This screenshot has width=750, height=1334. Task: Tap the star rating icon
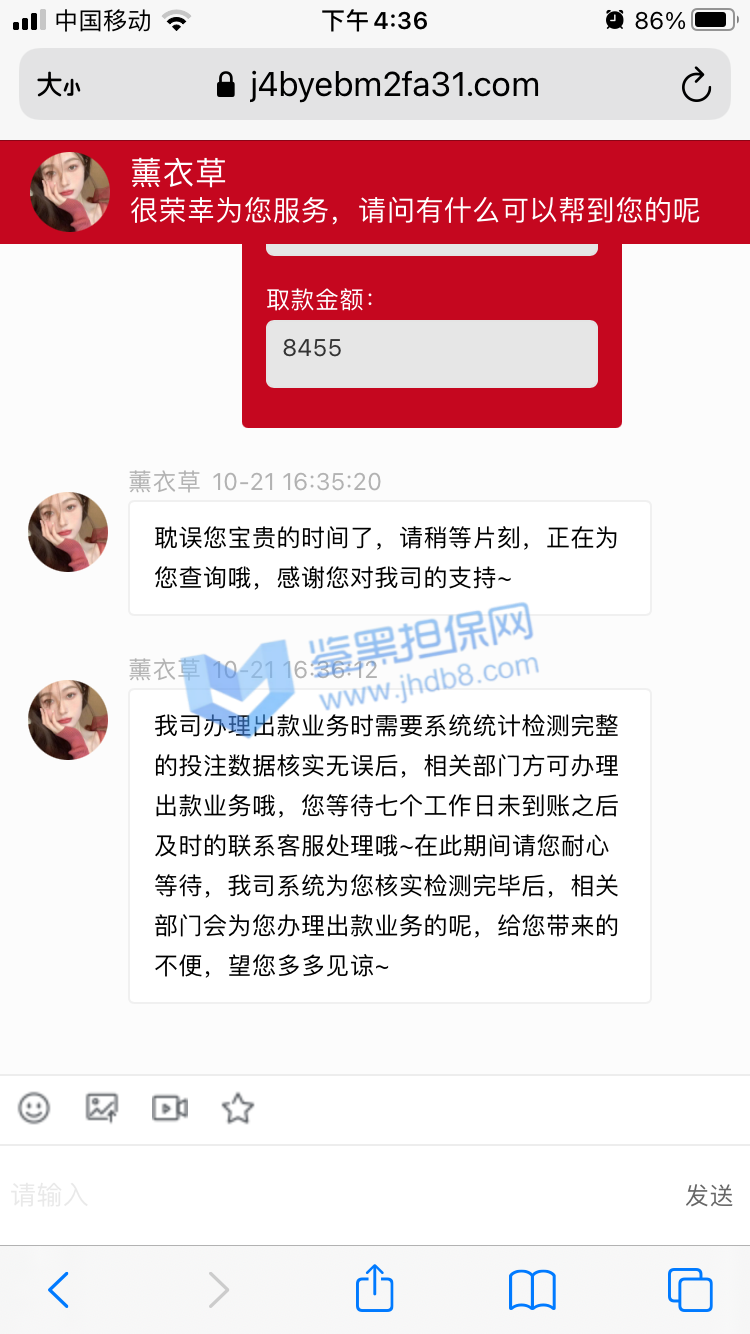point(237,1108)
